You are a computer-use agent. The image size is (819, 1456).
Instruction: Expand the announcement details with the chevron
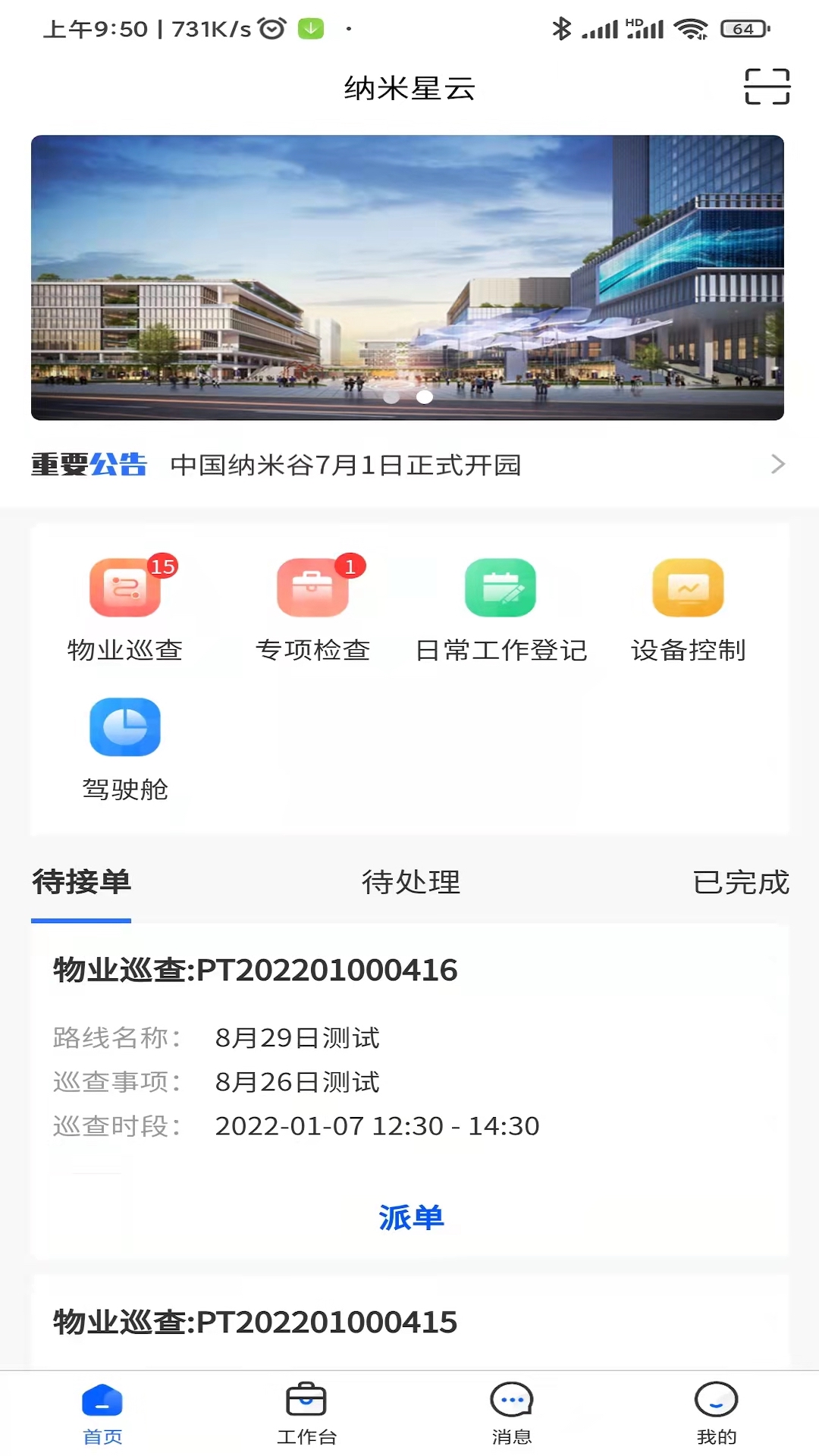pos(777,464)
